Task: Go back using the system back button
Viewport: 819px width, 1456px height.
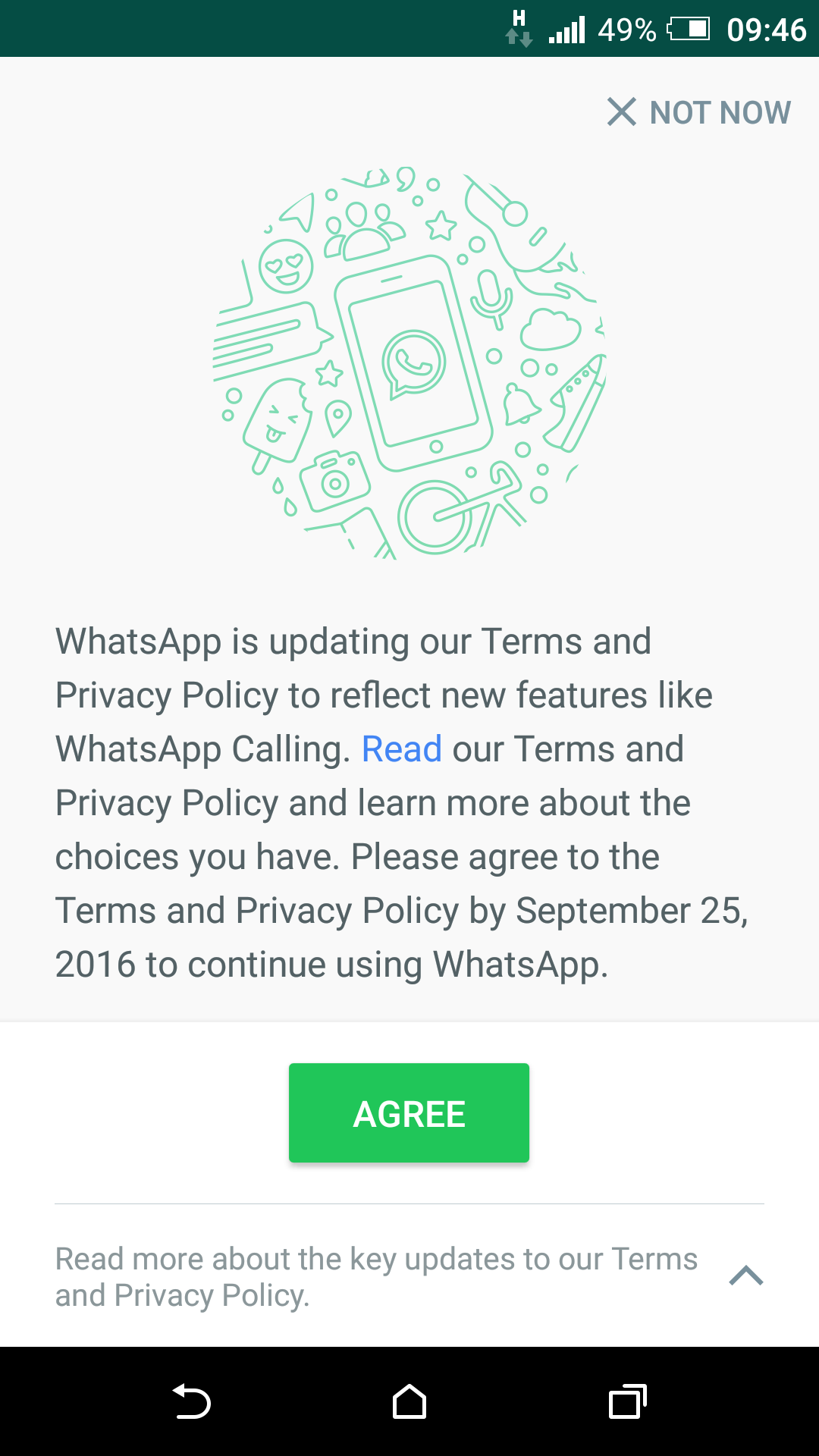Action: click(x=192, y=1401)
